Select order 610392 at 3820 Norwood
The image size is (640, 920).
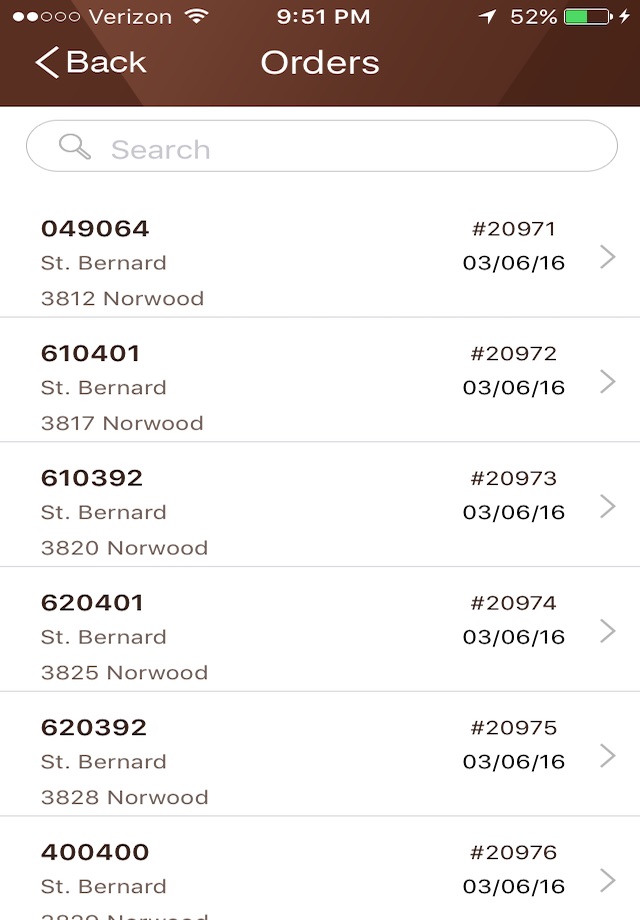[320, 507]
